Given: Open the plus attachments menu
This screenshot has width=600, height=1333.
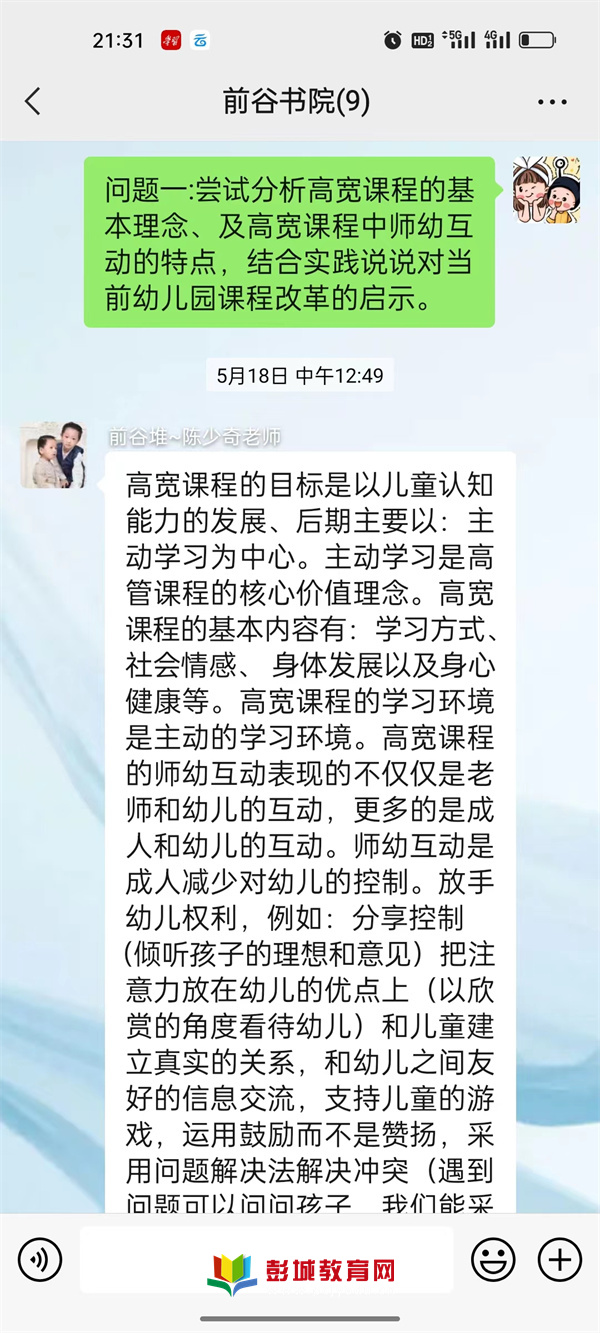Looking at the screenshot, I should pos(559,1259).
